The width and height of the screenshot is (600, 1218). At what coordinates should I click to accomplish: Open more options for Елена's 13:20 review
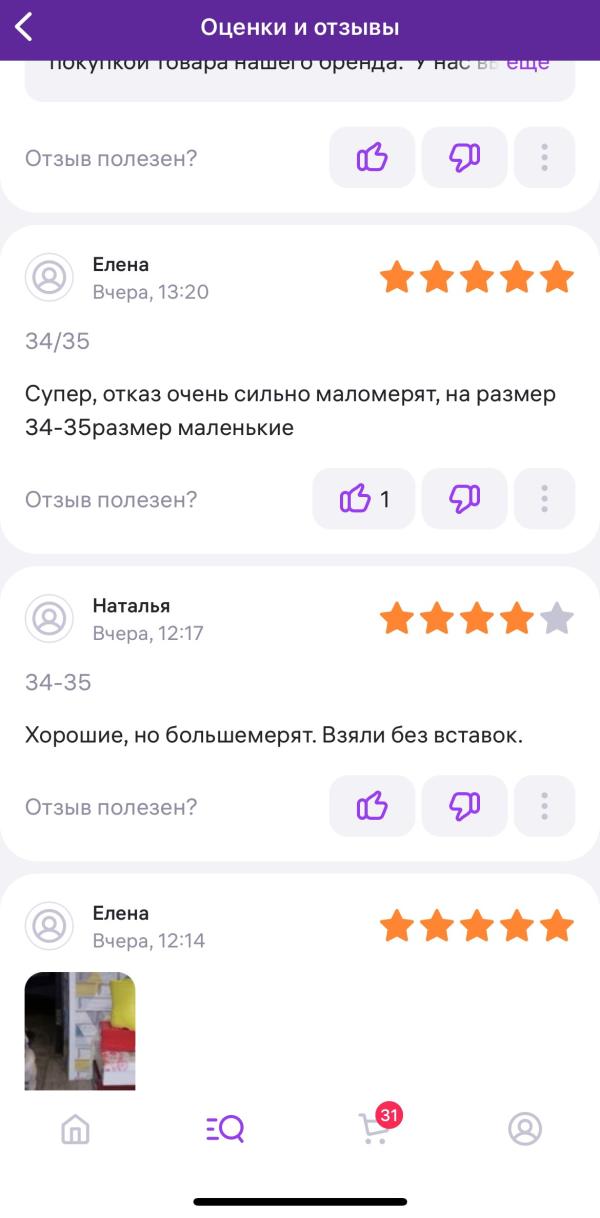[544, 498]
